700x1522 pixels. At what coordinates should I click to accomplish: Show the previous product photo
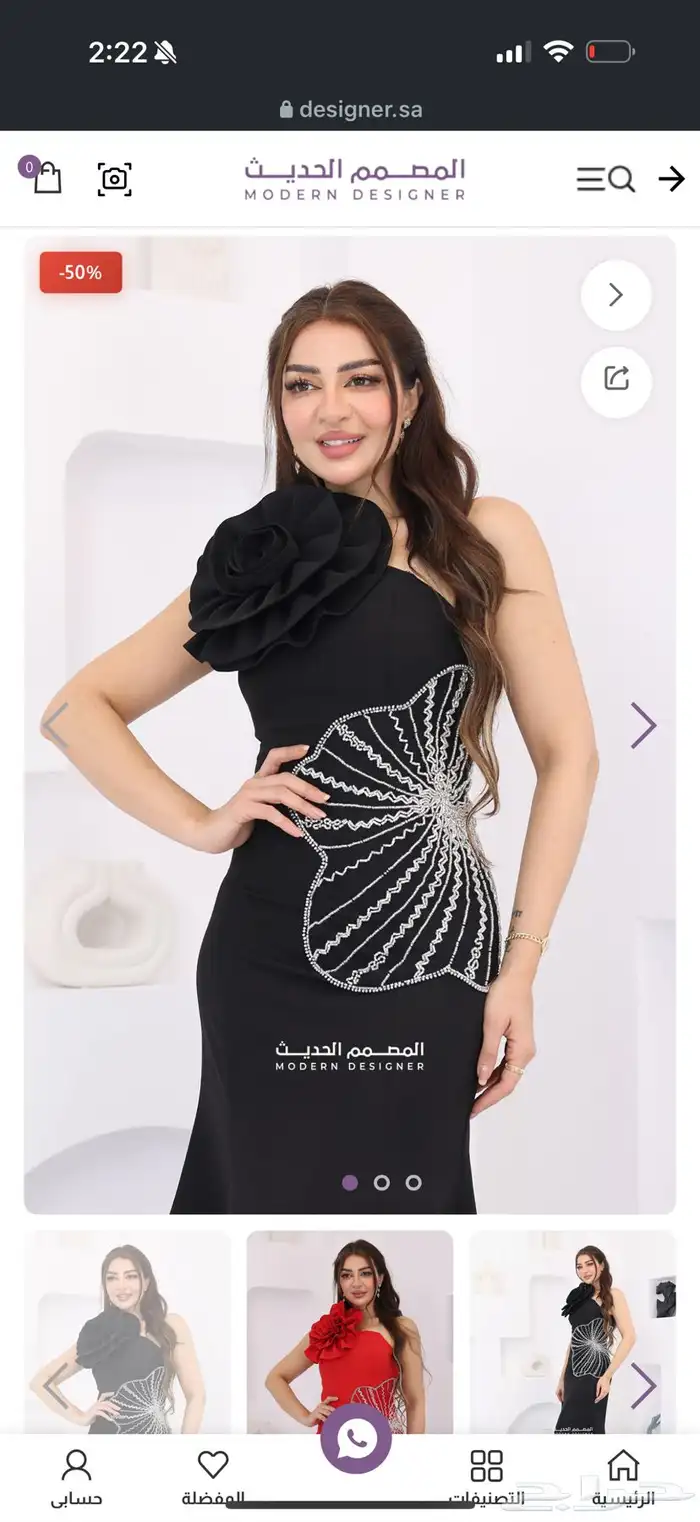pyautogui.click(x=56, y=725)
